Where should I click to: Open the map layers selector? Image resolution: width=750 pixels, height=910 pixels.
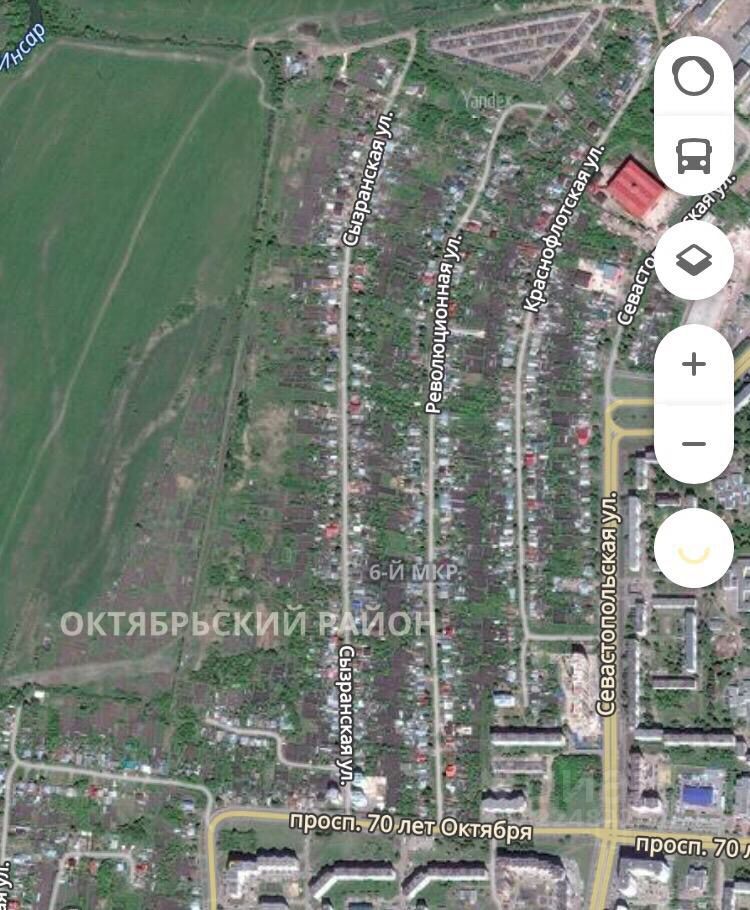click(694, 260)
